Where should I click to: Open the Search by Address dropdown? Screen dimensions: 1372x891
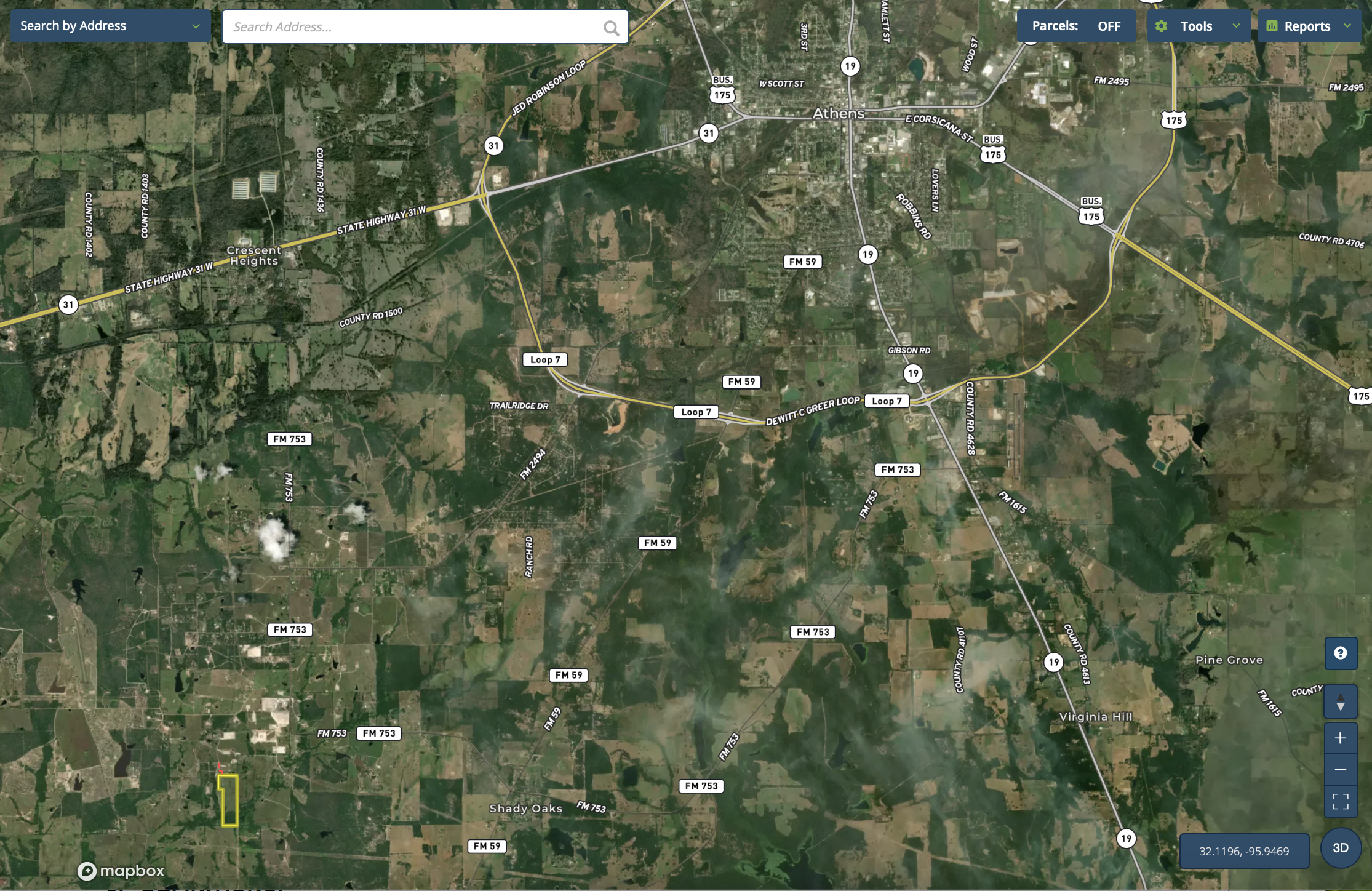[x=110, y=26]
